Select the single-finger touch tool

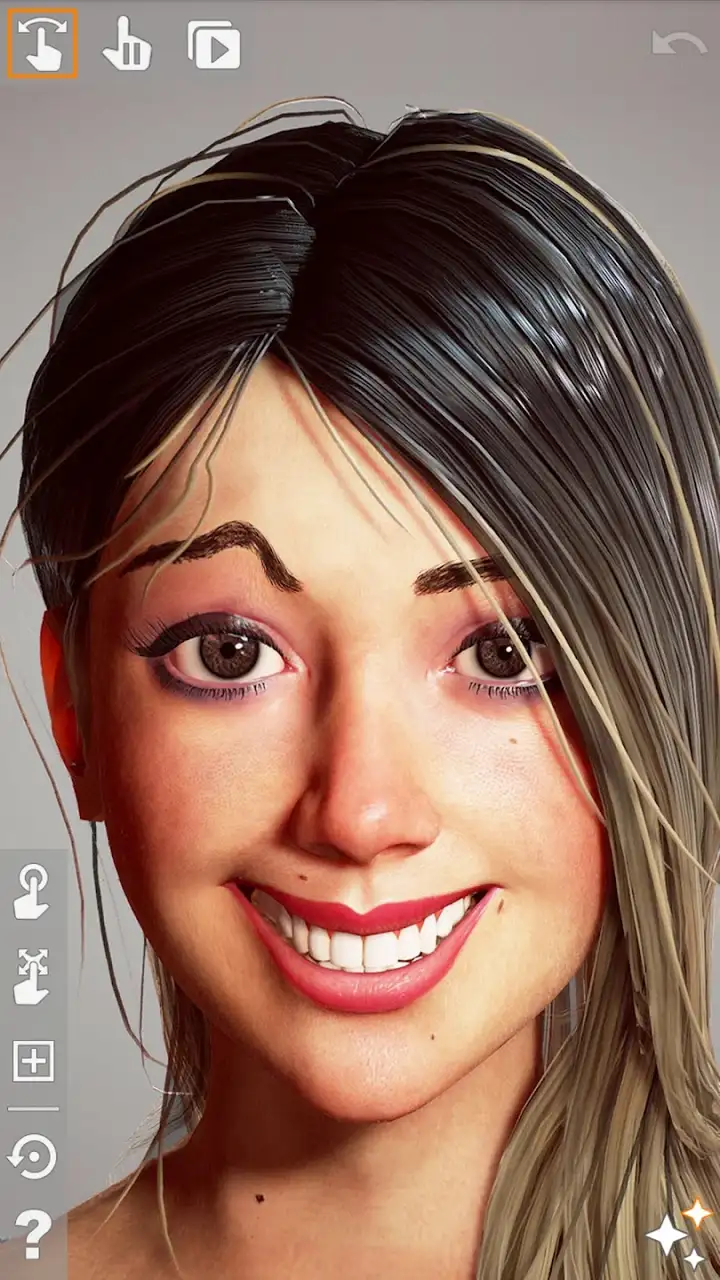tap(32, 892)
